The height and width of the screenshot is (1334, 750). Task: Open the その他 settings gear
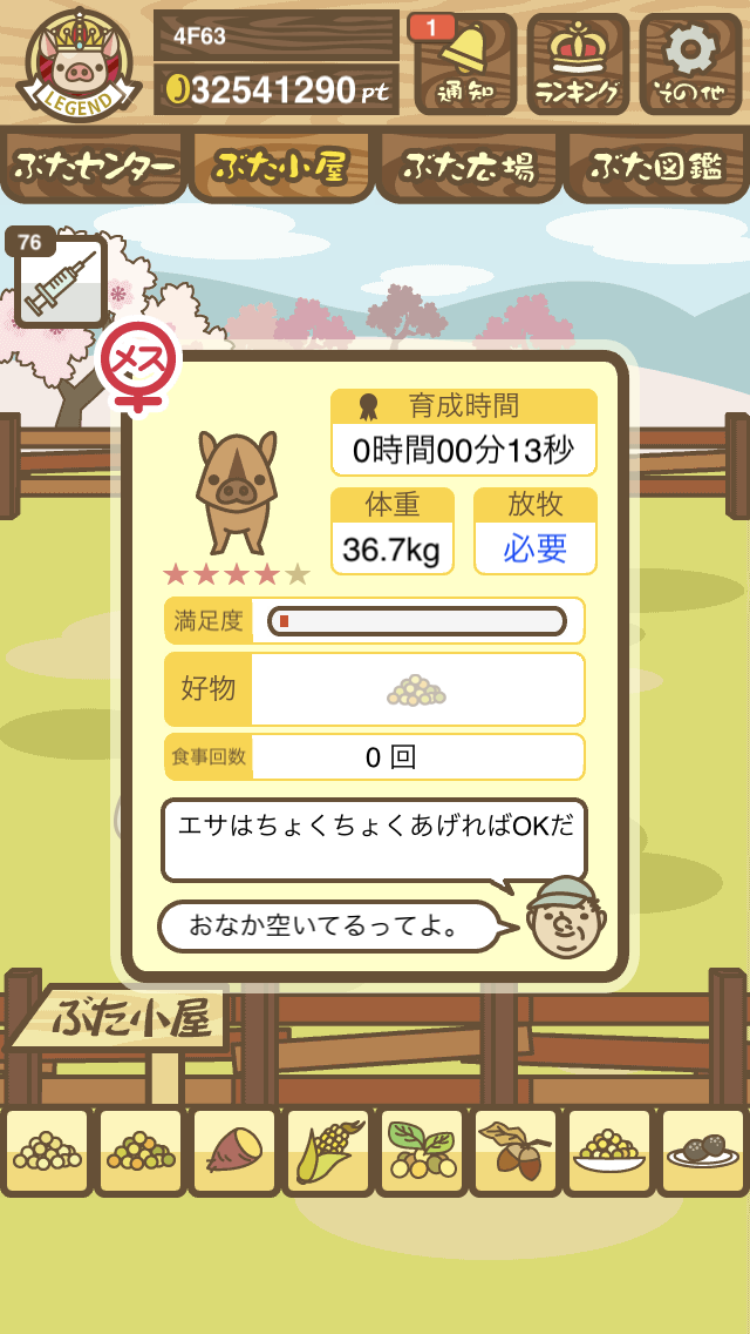point(691,65)
